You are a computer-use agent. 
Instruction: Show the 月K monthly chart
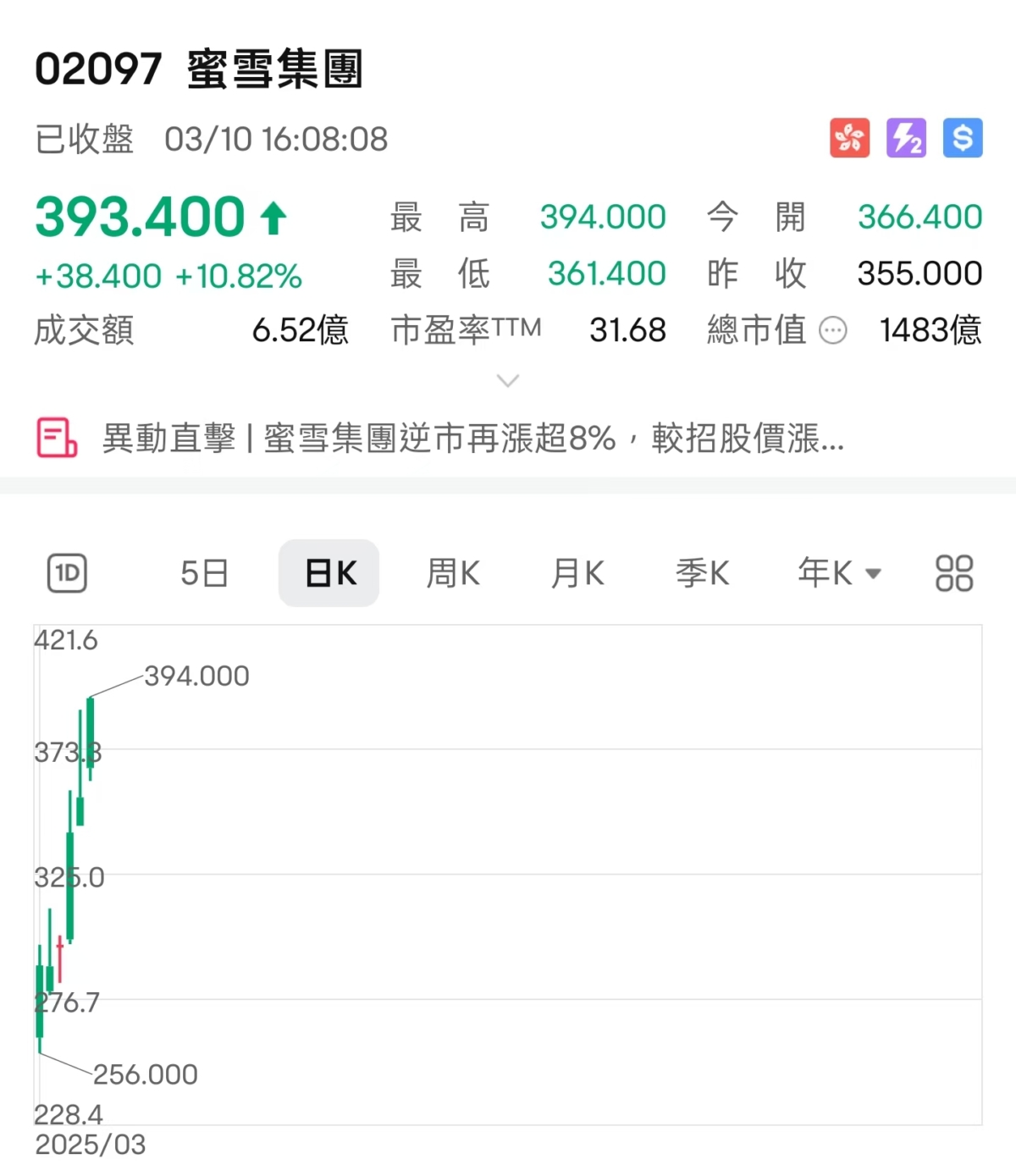(x=577, y=573)
